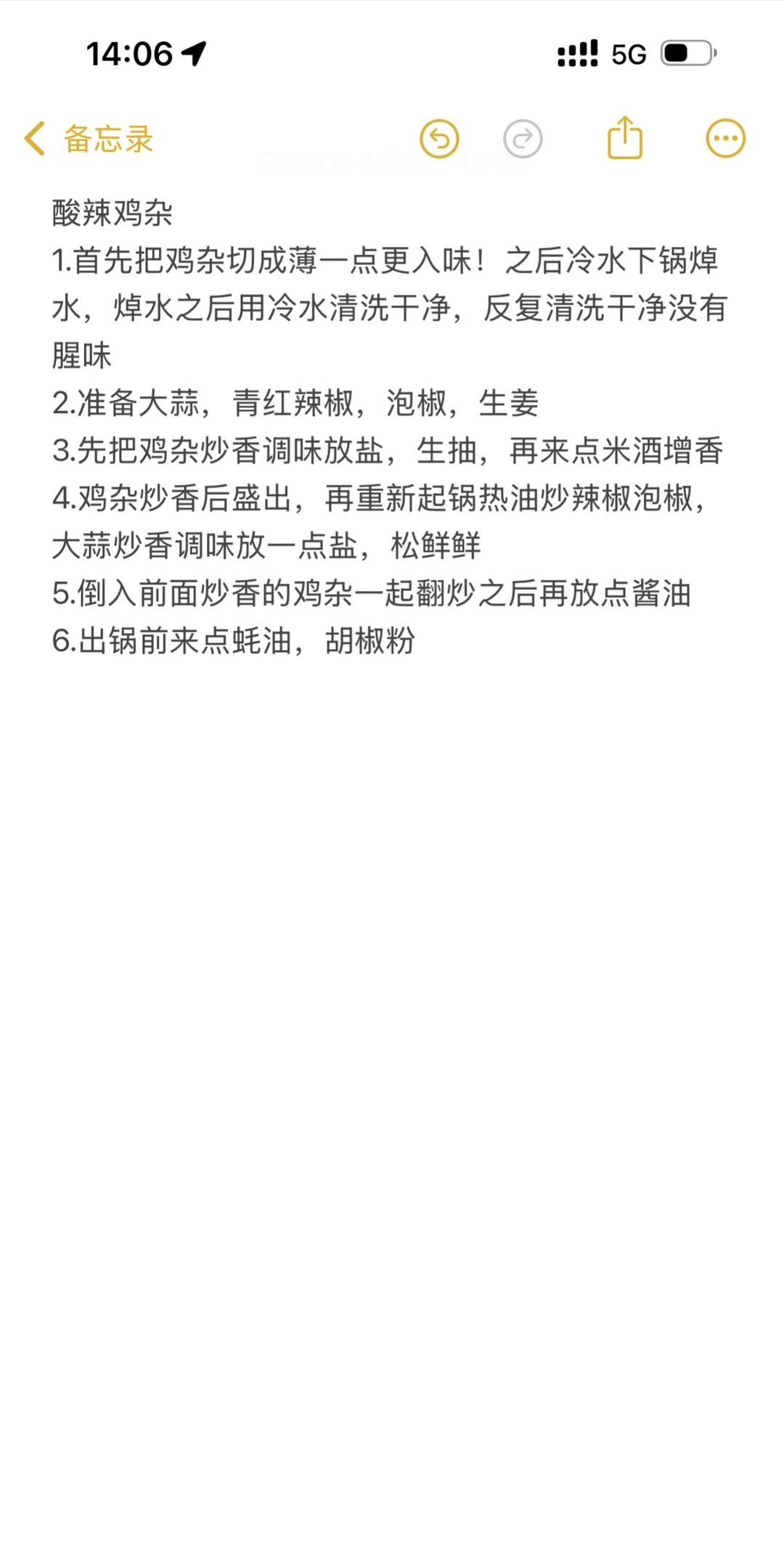Tap the Undo icon
Image resolution: width=784 pixels, height=1566 pixels.
point(438,139)
